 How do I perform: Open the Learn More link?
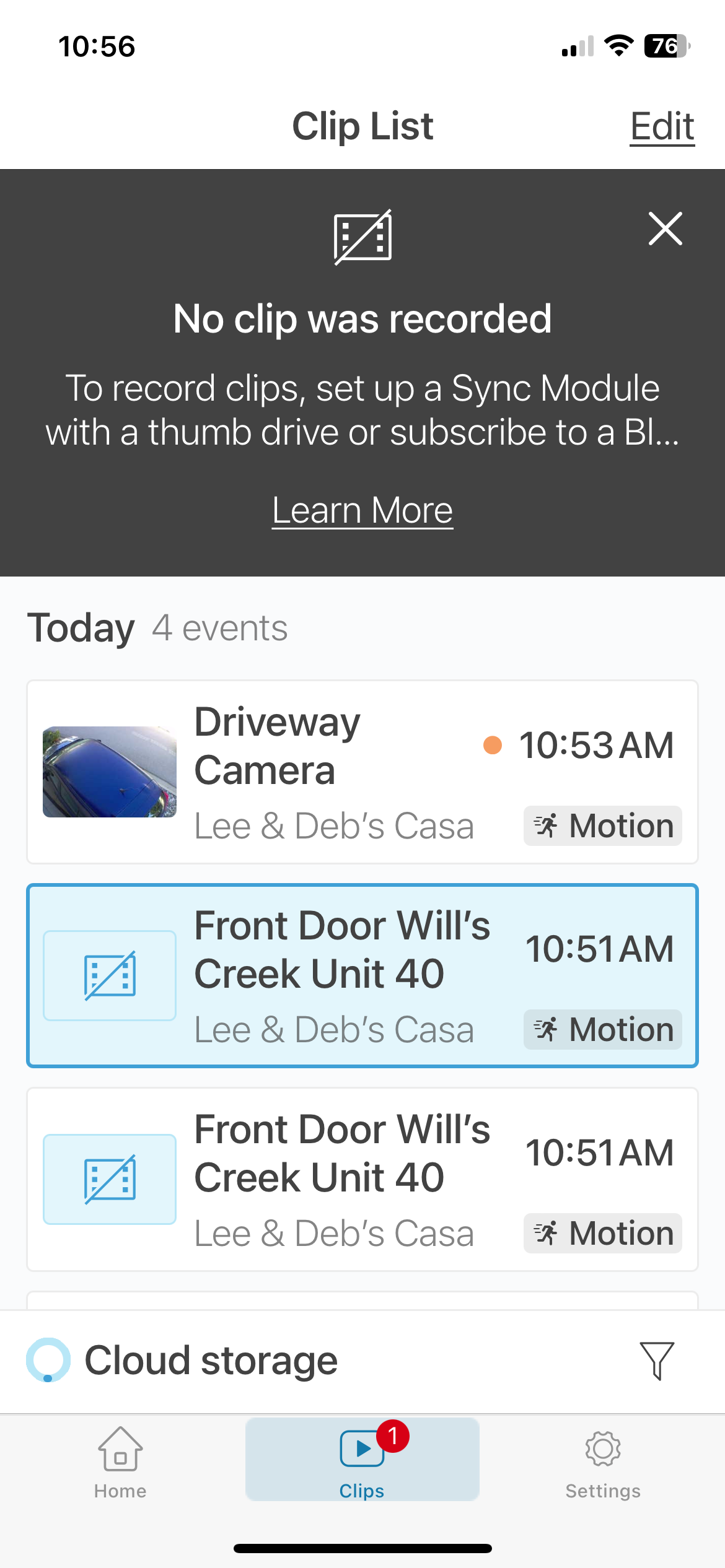tap(362, 510)
